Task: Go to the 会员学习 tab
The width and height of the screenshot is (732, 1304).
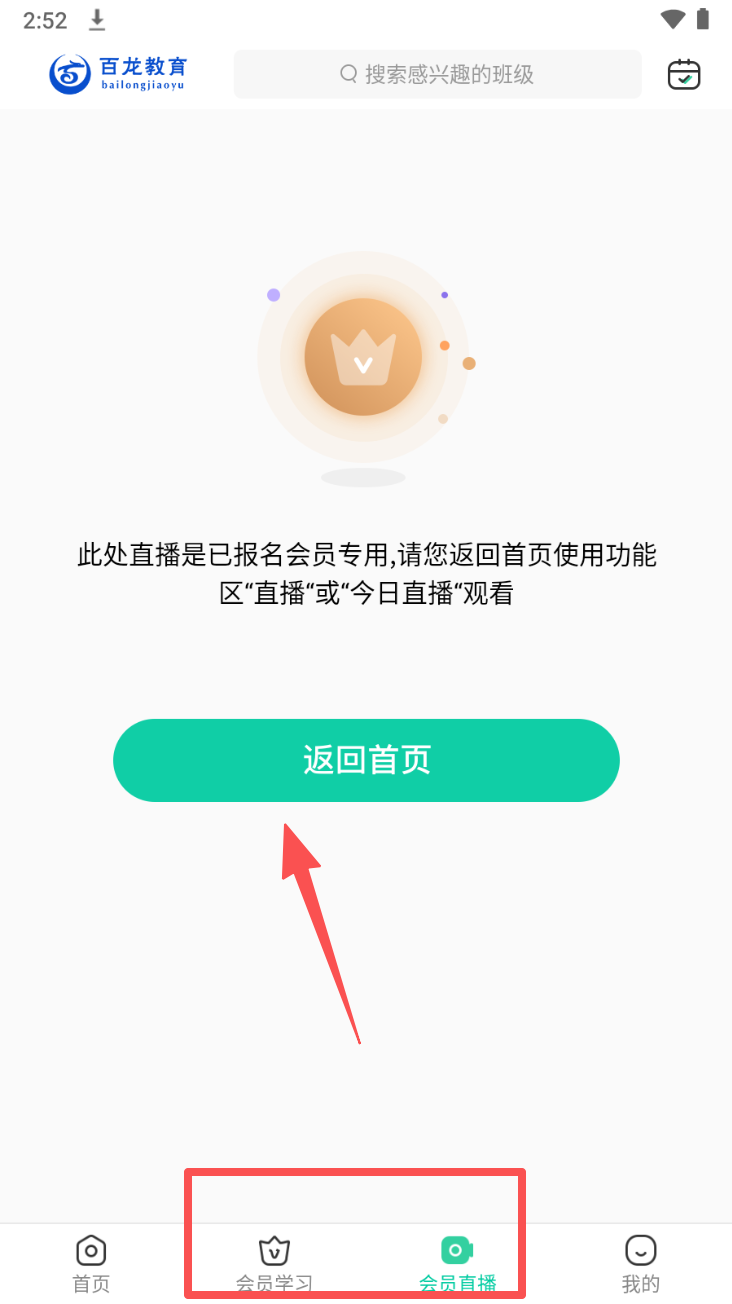Action: tap(274, 1263)
